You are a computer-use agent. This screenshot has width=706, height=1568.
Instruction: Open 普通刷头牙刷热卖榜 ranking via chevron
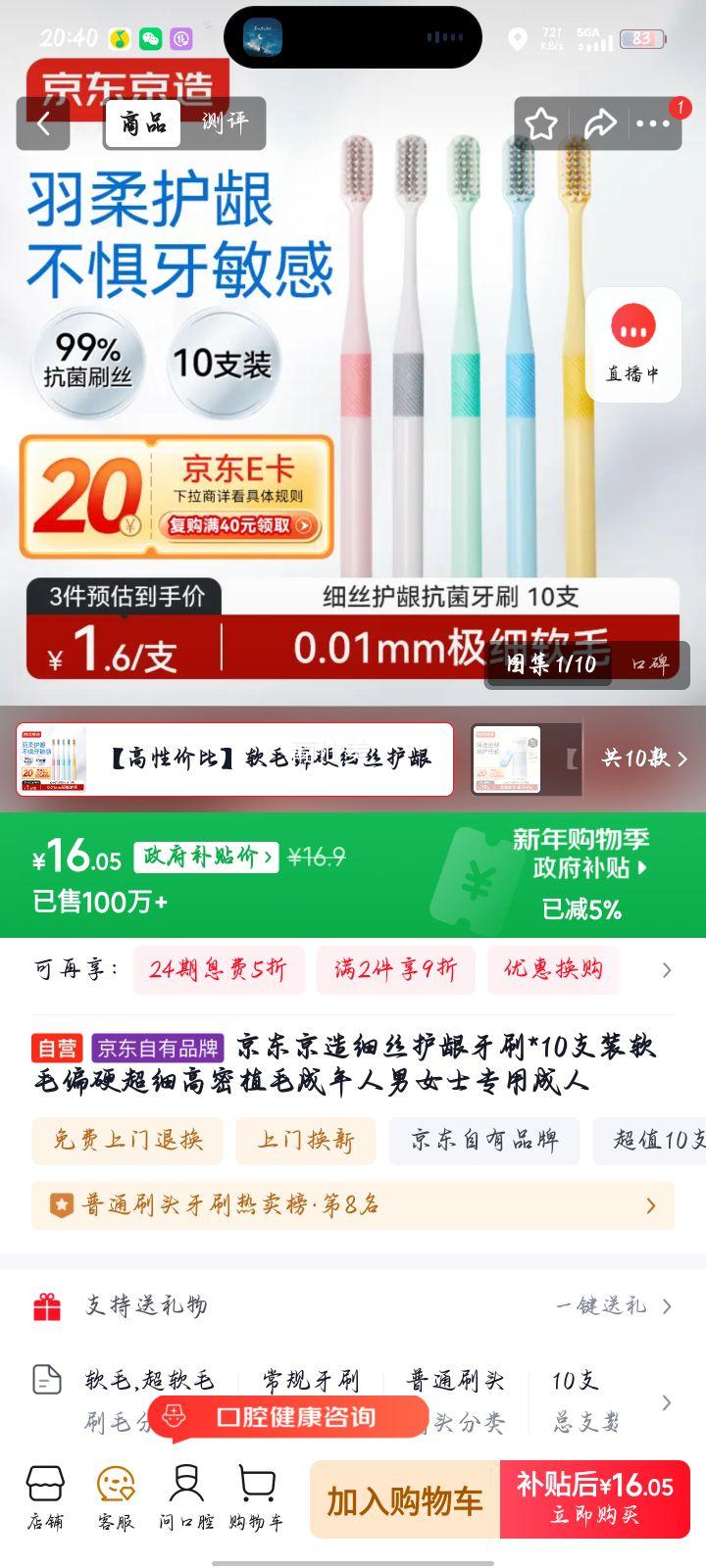[648, 1206]
